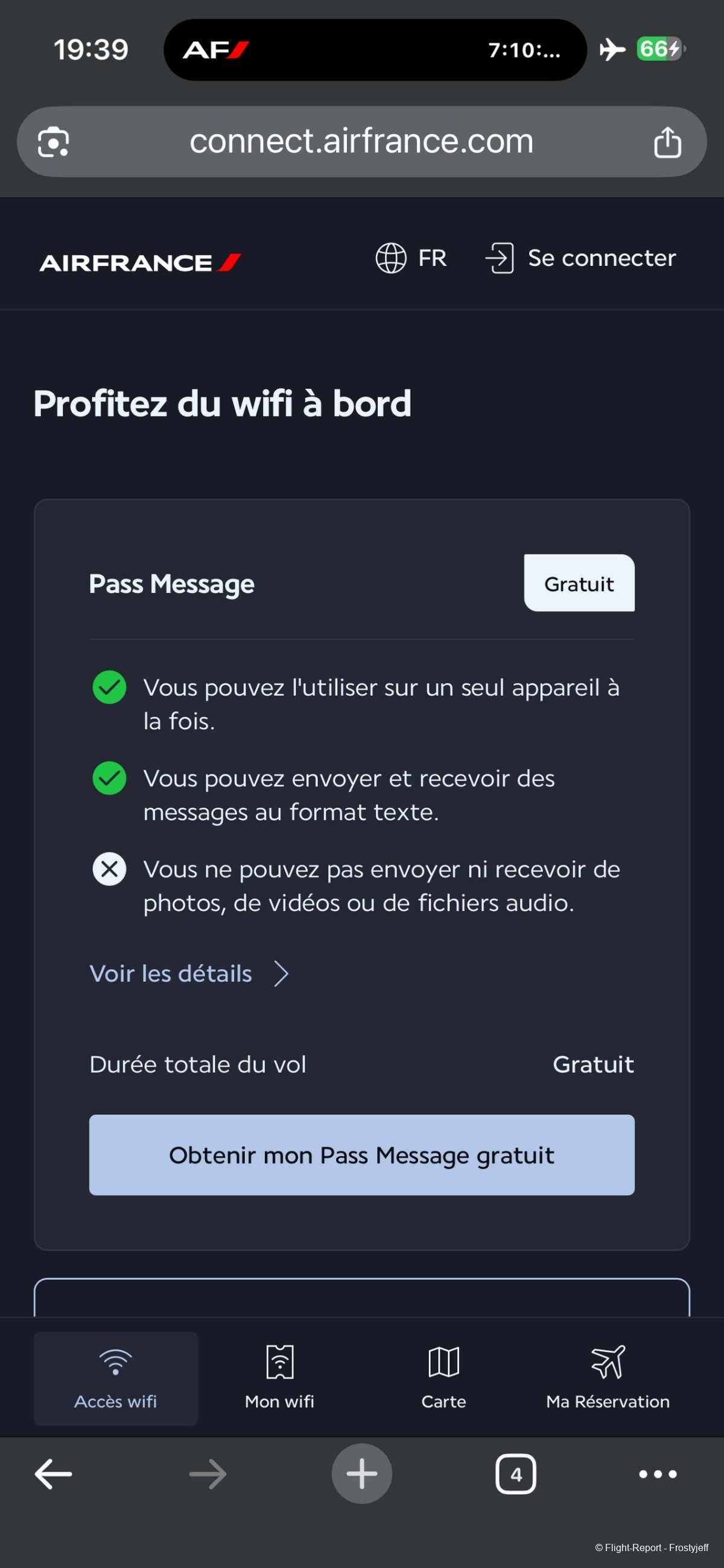The image size is (724, 1568).
Task: Go back to the previous page
Action: [x=54, y=1474]
